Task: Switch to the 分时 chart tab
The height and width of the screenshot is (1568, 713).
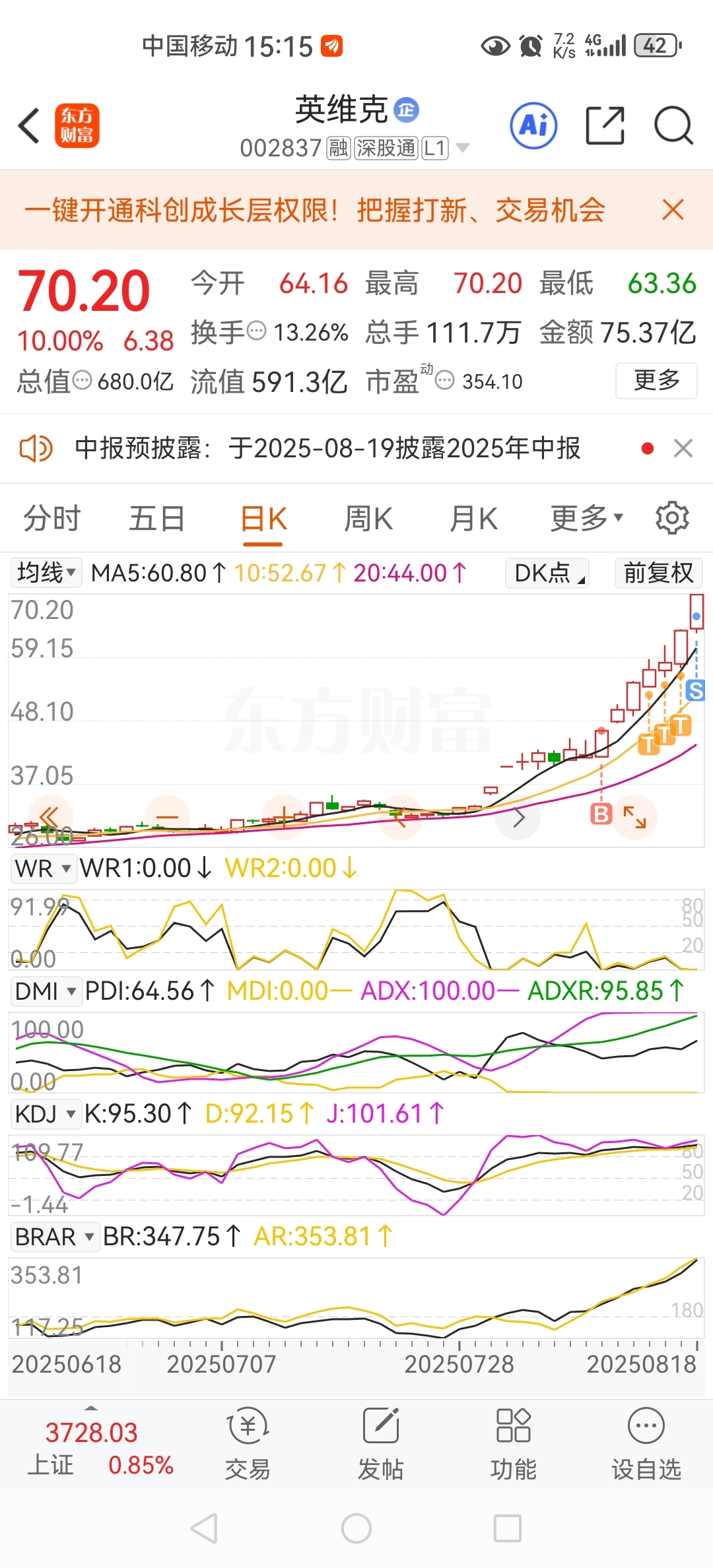Action: 52,518
